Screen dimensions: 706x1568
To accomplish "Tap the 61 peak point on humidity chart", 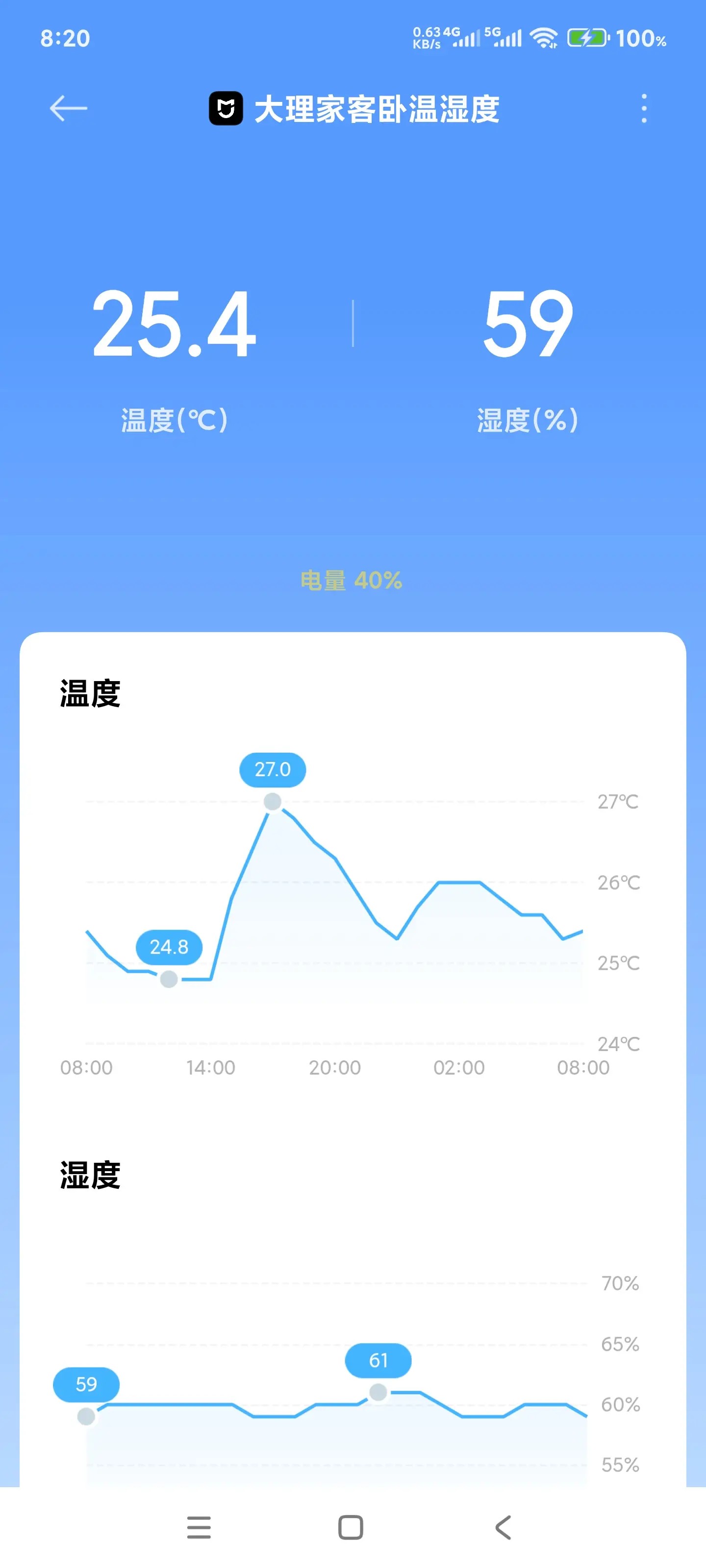I will [378, 1392].
